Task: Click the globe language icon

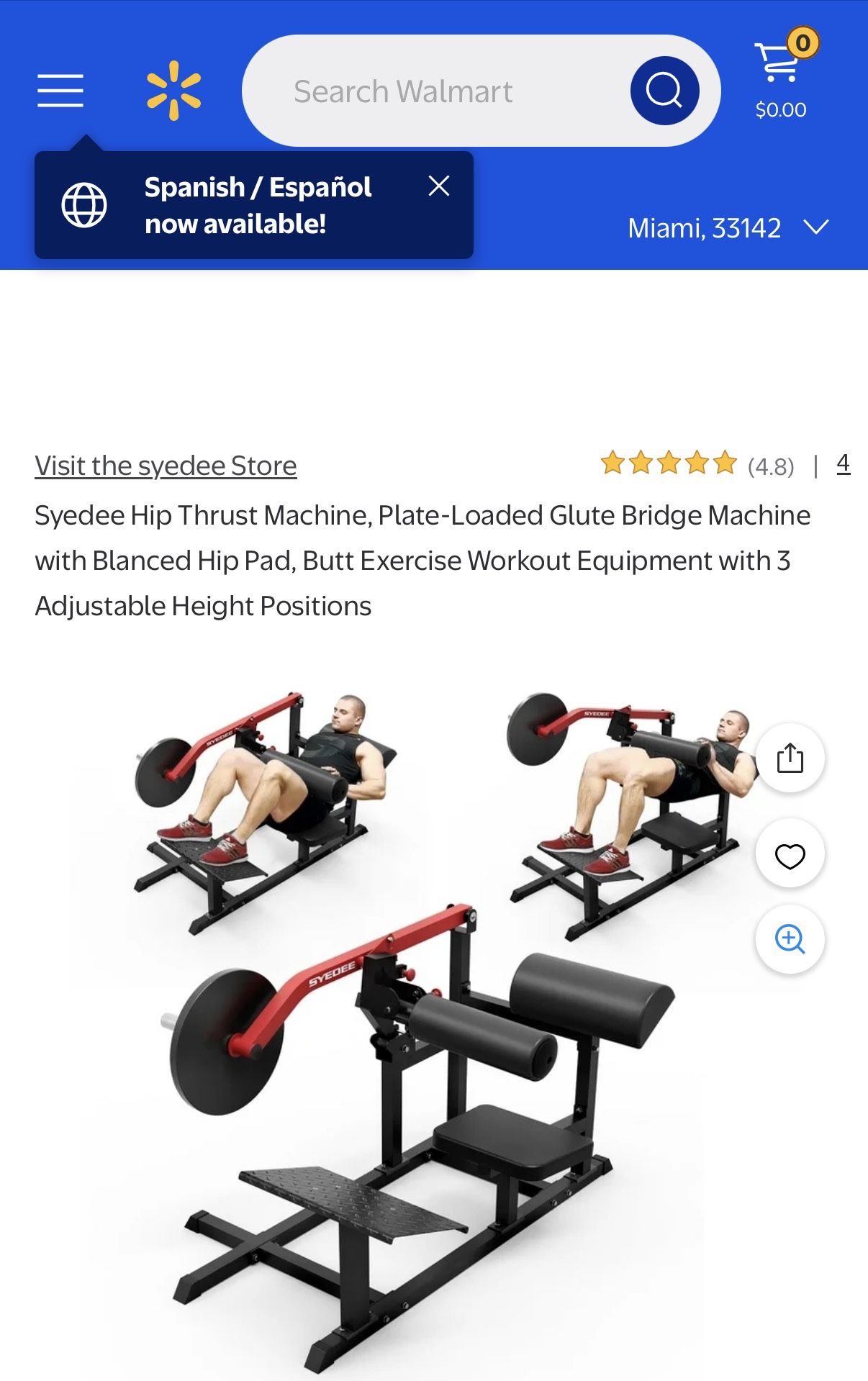Action: (85, 204)
